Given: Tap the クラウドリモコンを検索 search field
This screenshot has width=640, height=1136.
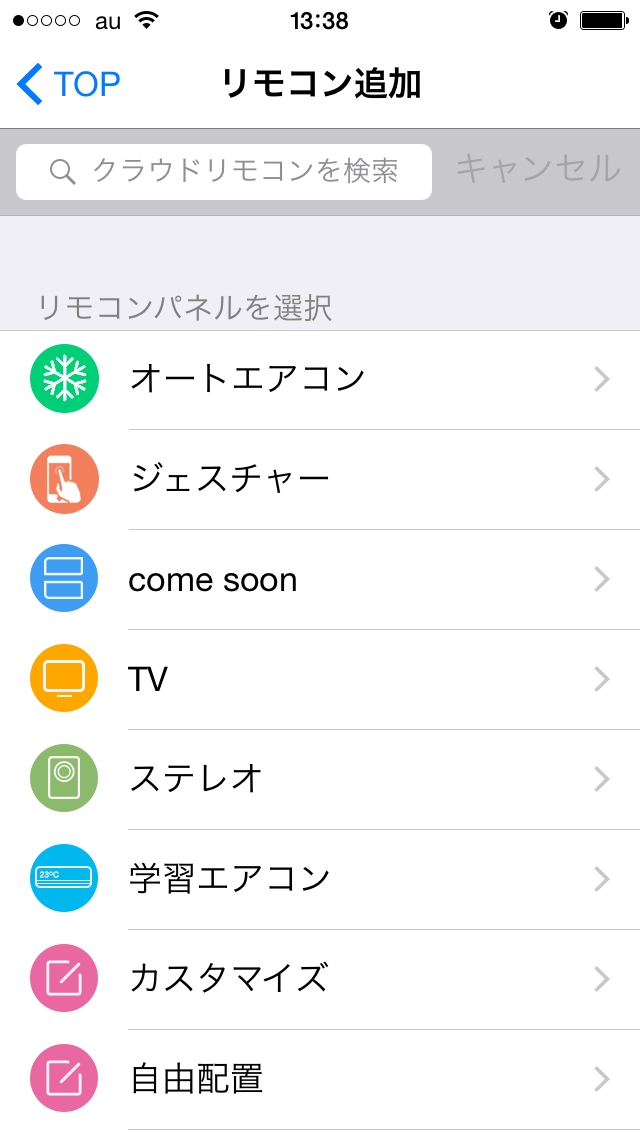Looking at the screenshot, I should [x=224, y=172].
